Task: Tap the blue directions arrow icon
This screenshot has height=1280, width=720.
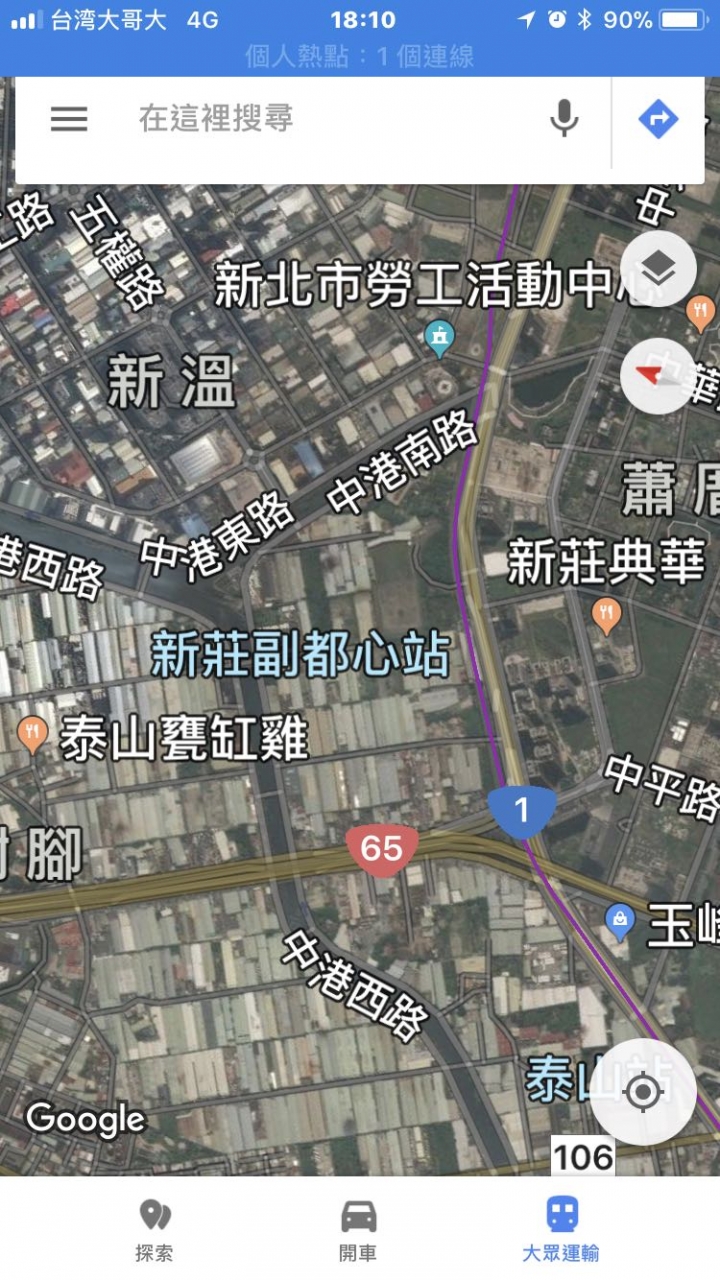Action: [x=657, y=120]
